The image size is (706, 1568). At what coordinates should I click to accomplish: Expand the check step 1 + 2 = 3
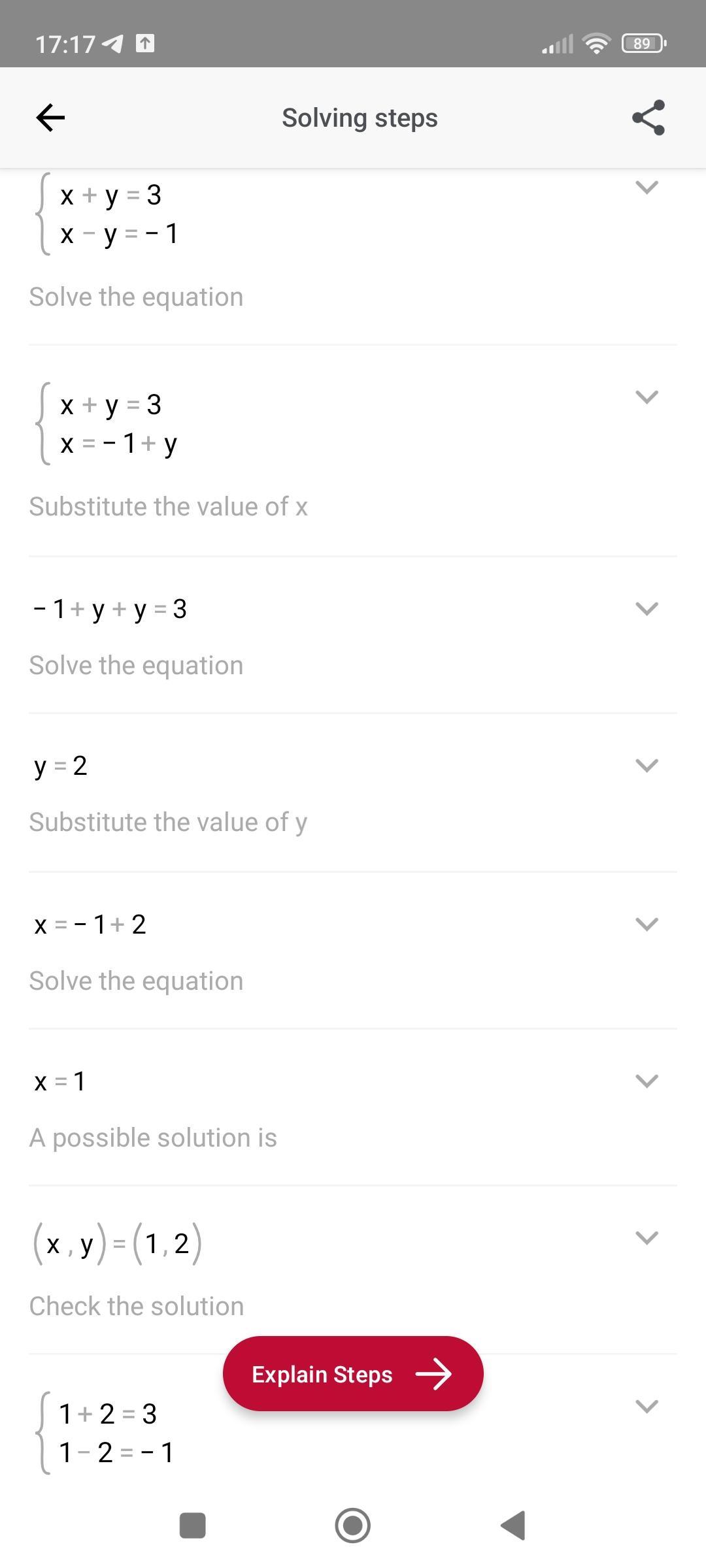point(647,1406)
